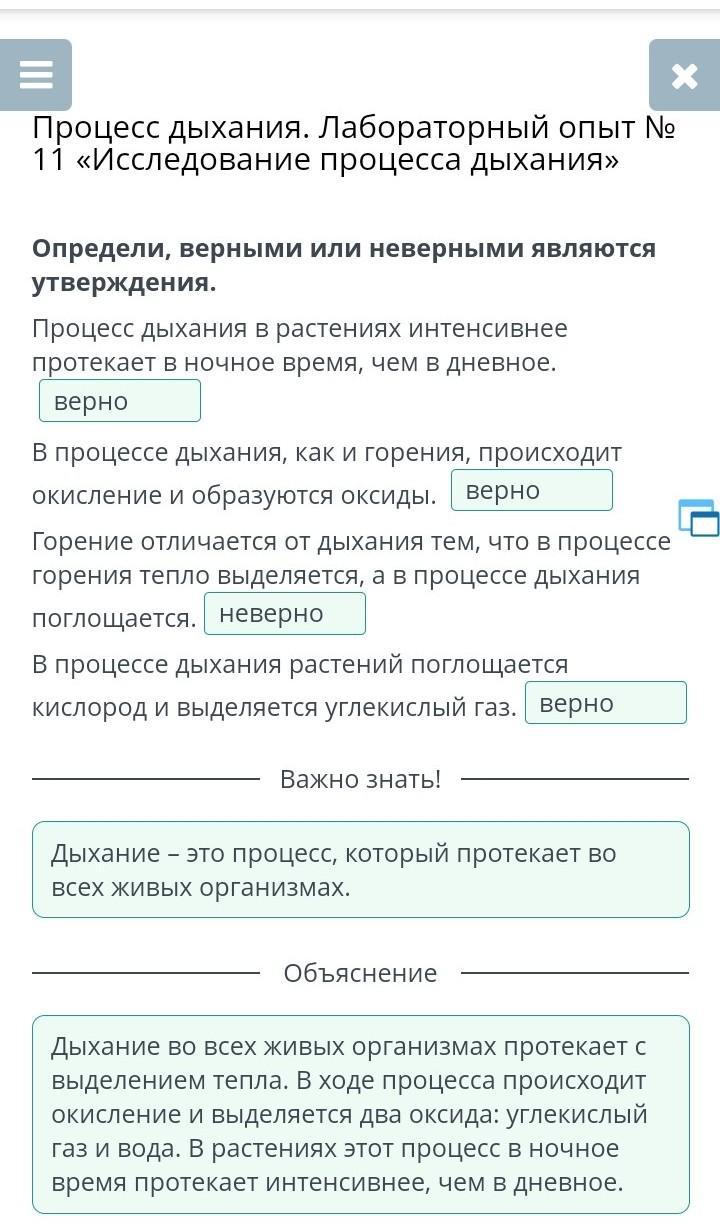Close the lesson with the X button
The image size is (720, 1224).
click(x=684, y=75)
